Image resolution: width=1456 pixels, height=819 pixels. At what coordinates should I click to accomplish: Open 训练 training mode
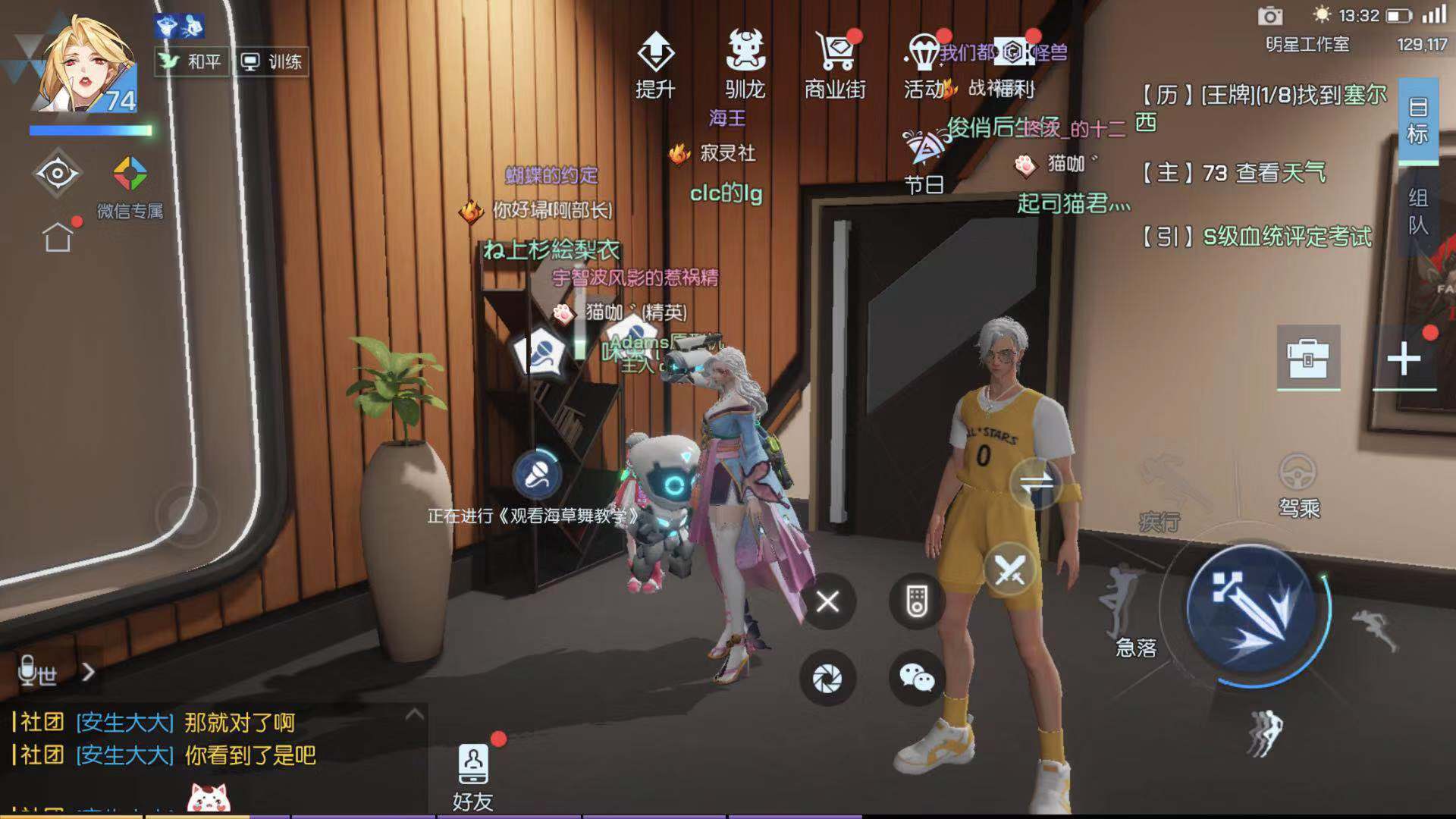(271, 61)
